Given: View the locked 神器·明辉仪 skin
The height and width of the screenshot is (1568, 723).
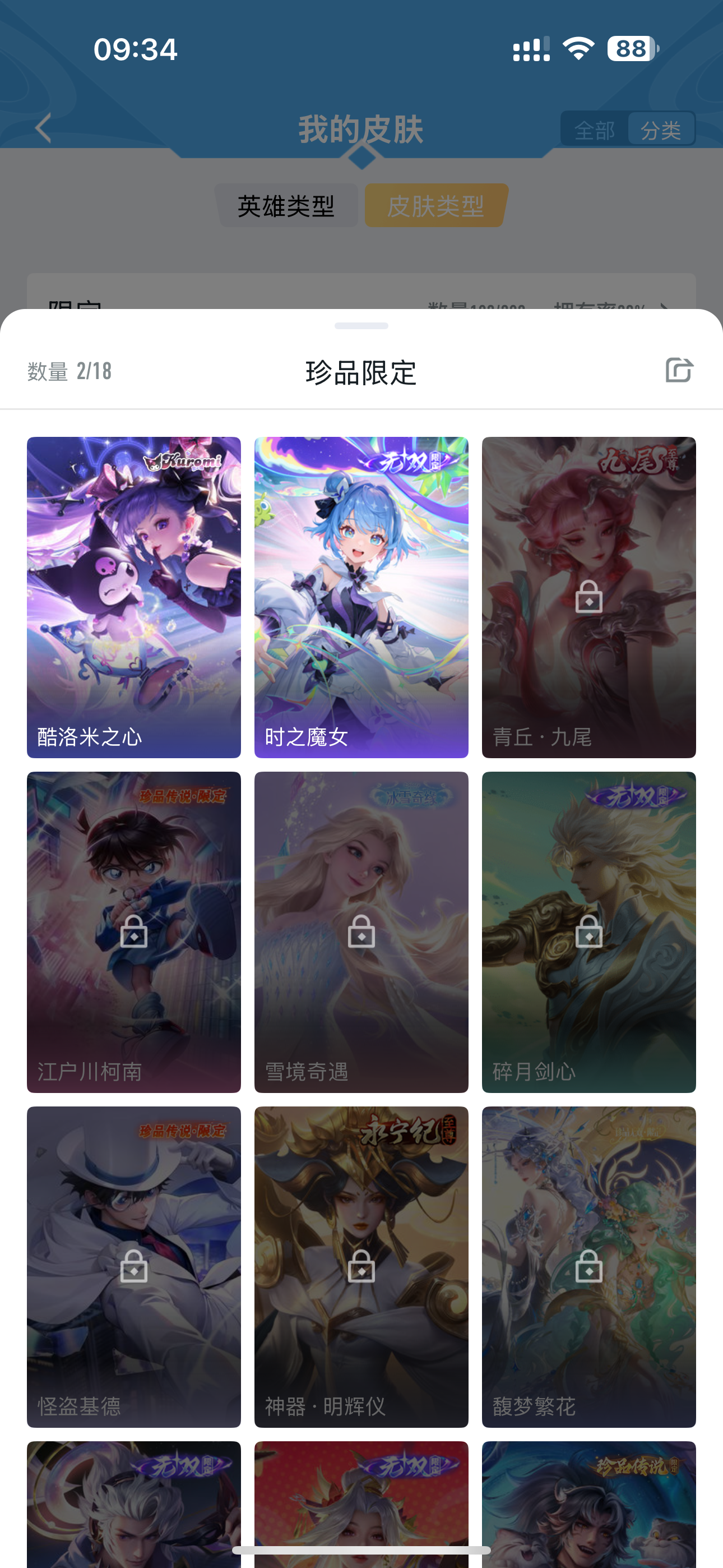Looking at the screenshot, I should click(x=361, y=1266).
